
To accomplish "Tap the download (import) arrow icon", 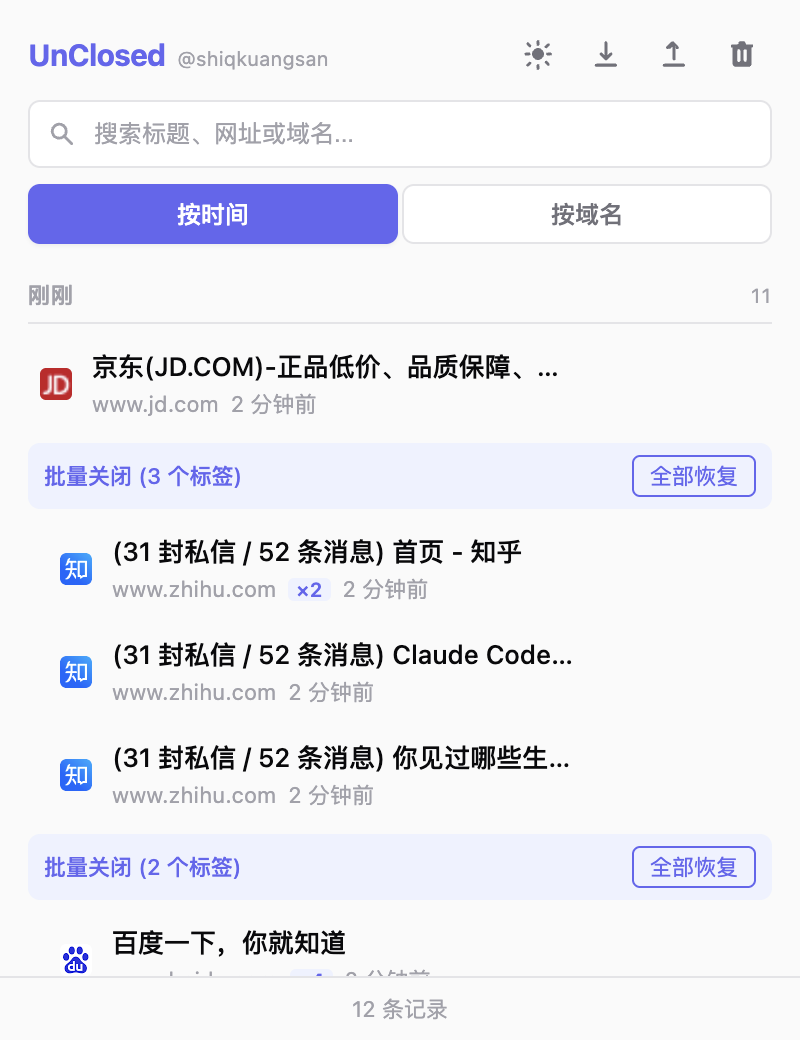I will pos(606,55).
